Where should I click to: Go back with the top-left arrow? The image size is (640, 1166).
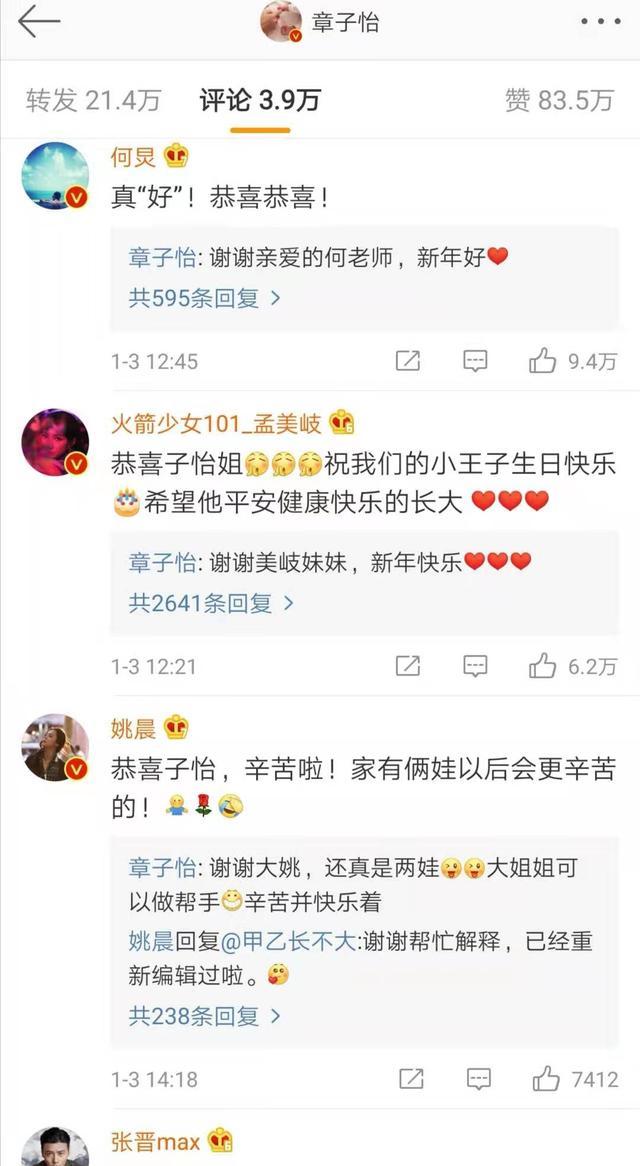(x=38, y=22)
